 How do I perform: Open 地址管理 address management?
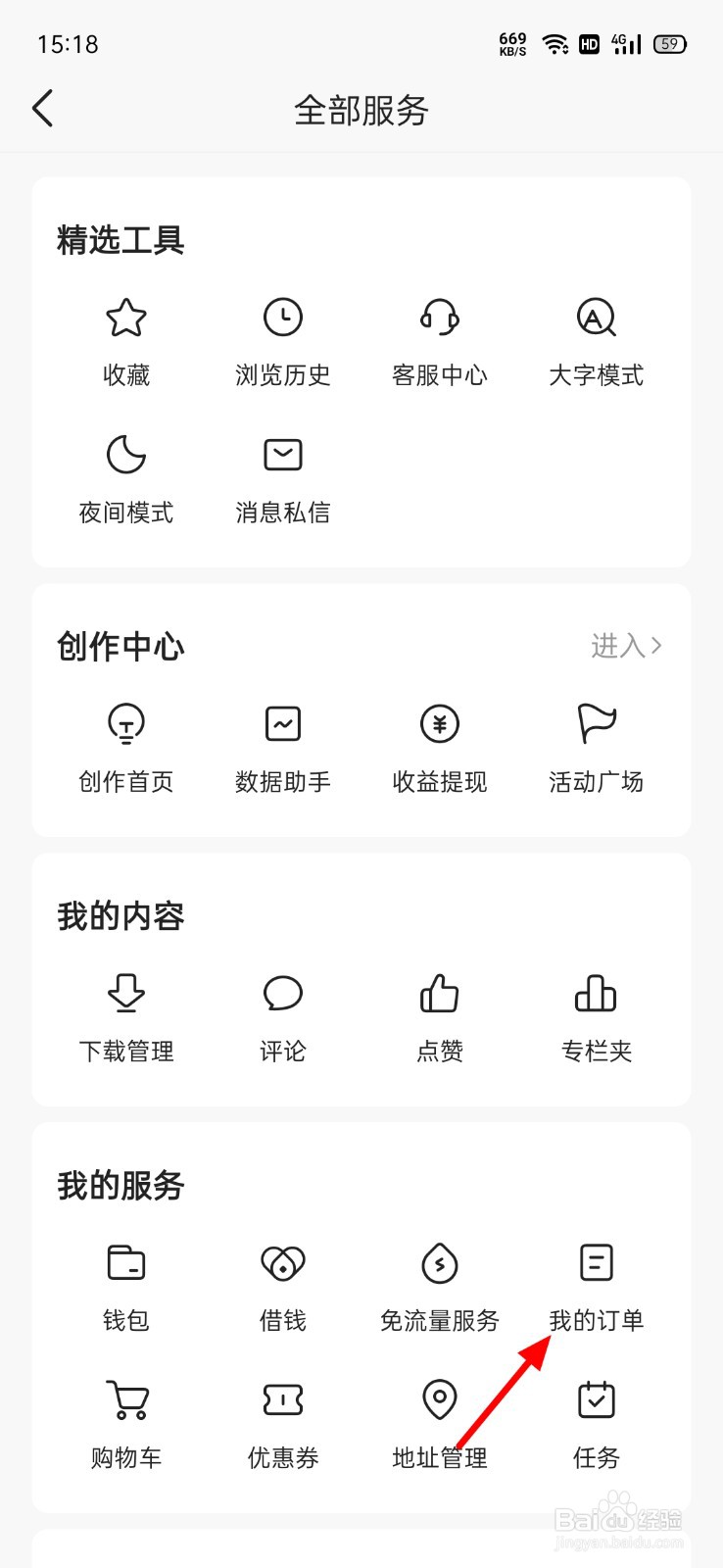440,1421
